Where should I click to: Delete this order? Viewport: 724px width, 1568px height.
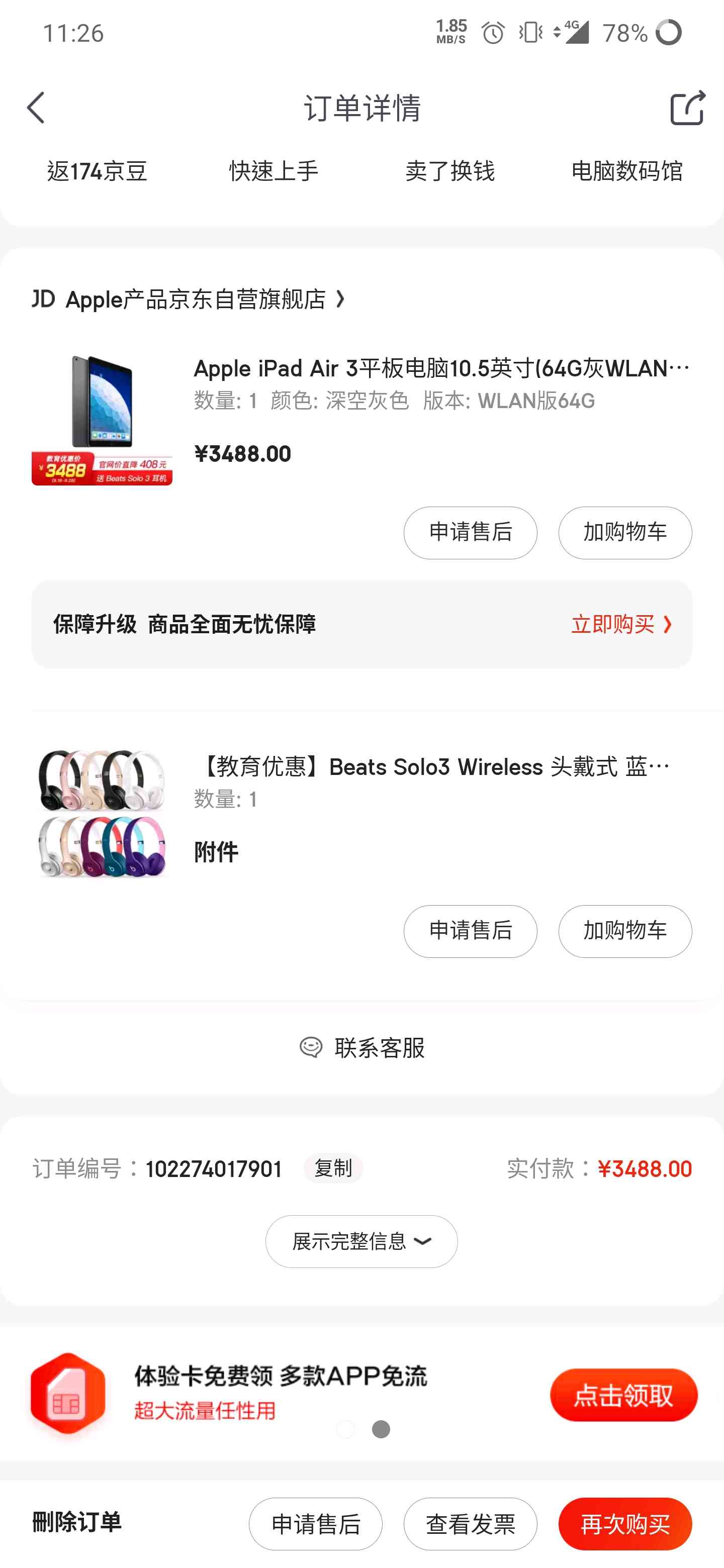point(77,1522)
